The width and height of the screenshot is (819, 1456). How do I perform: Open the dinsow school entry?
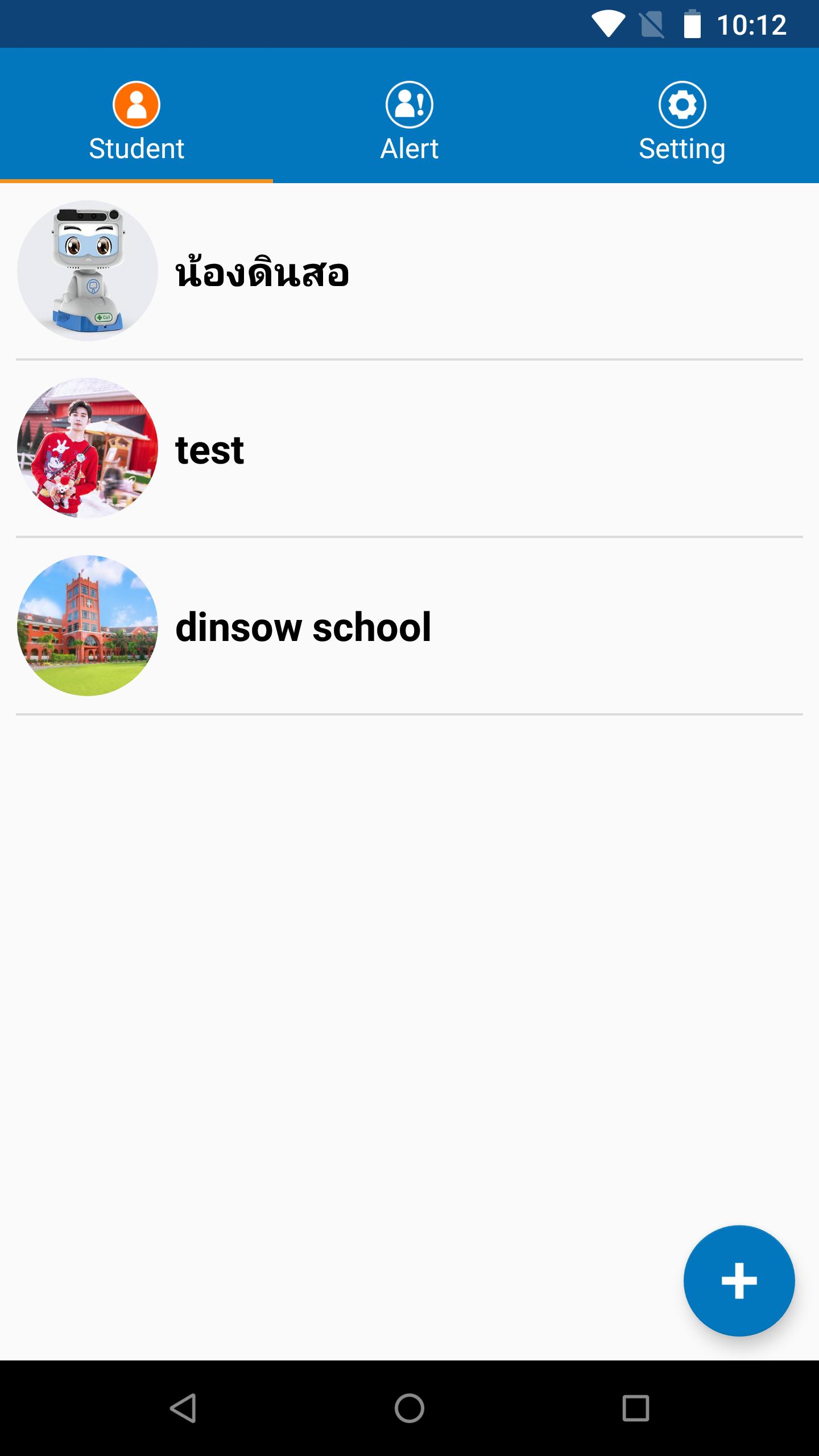point(409,626)
